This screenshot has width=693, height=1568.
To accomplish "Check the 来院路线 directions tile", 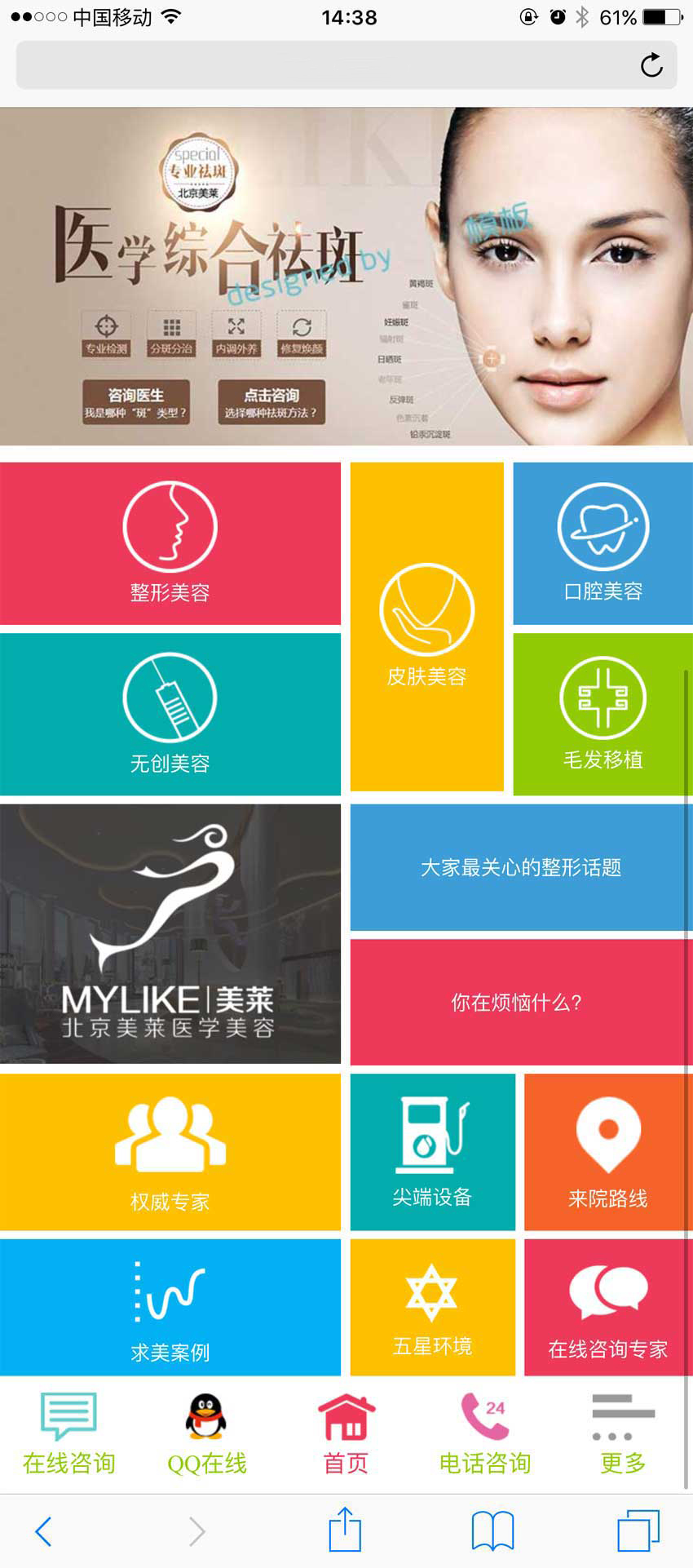I will click(x=607, y=1152).
